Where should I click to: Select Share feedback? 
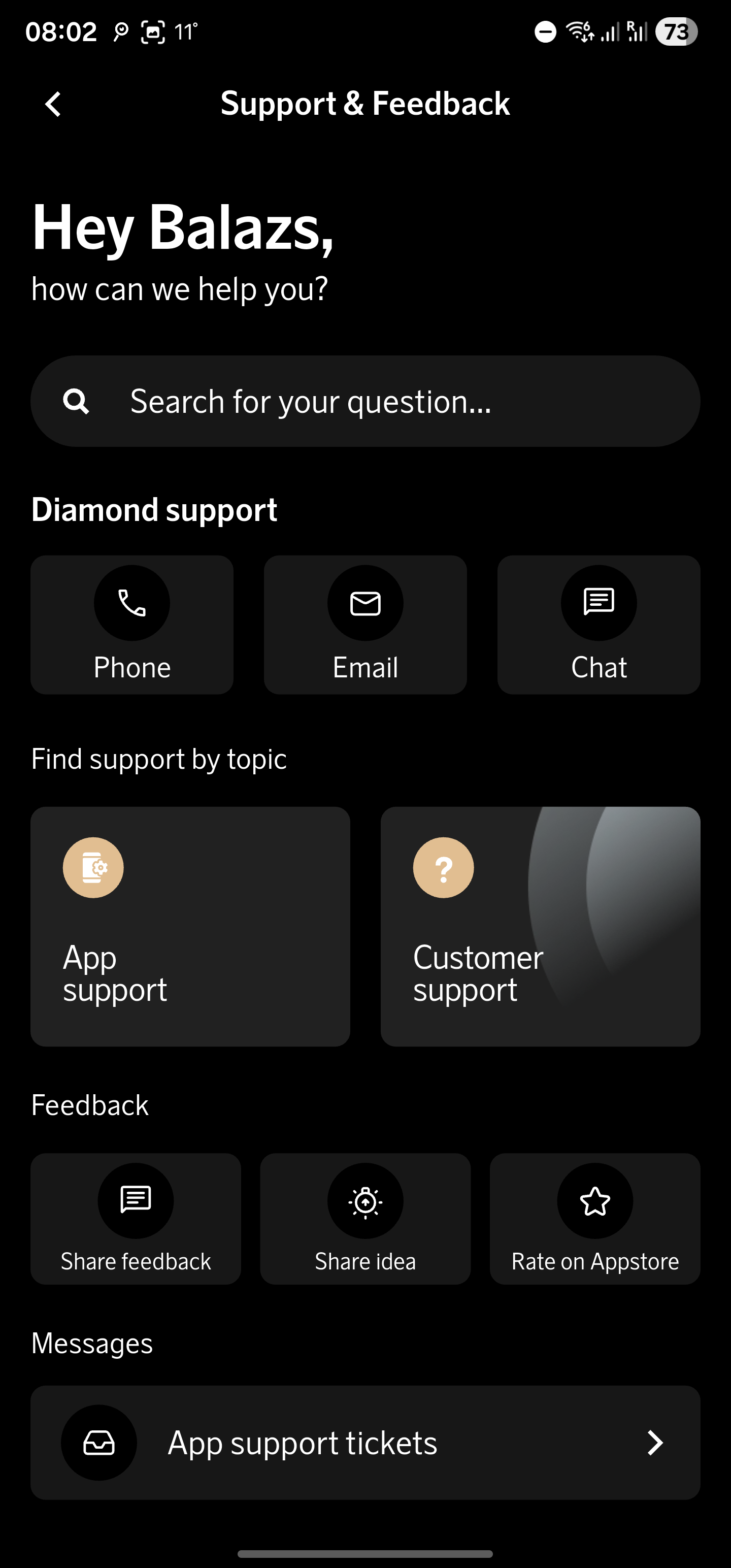136,1219
